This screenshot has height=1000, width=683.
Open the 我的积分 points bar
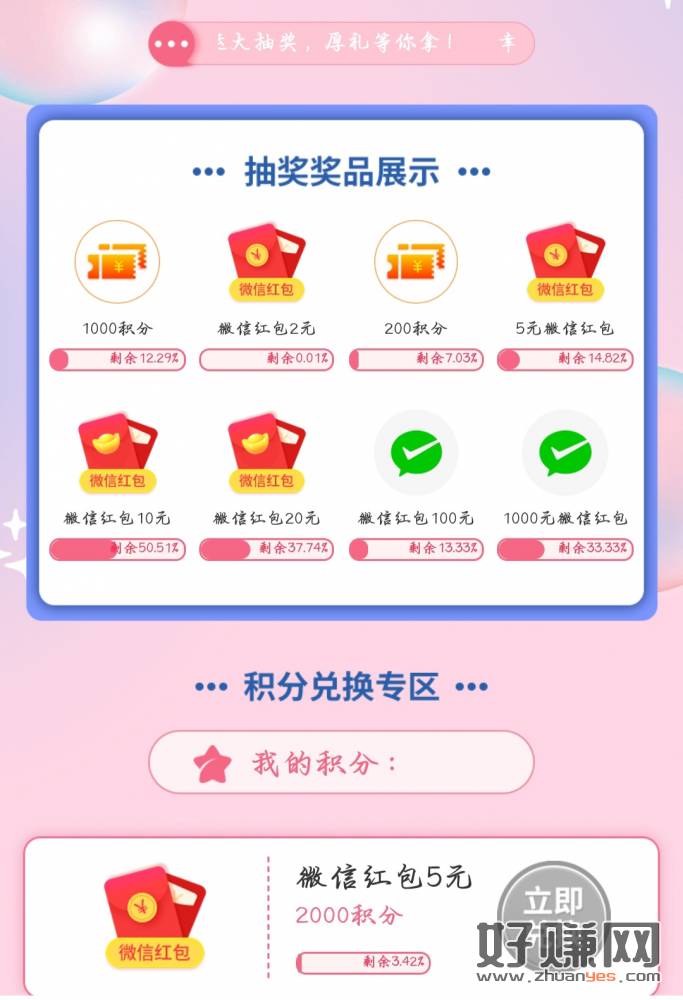pos(341,763)
